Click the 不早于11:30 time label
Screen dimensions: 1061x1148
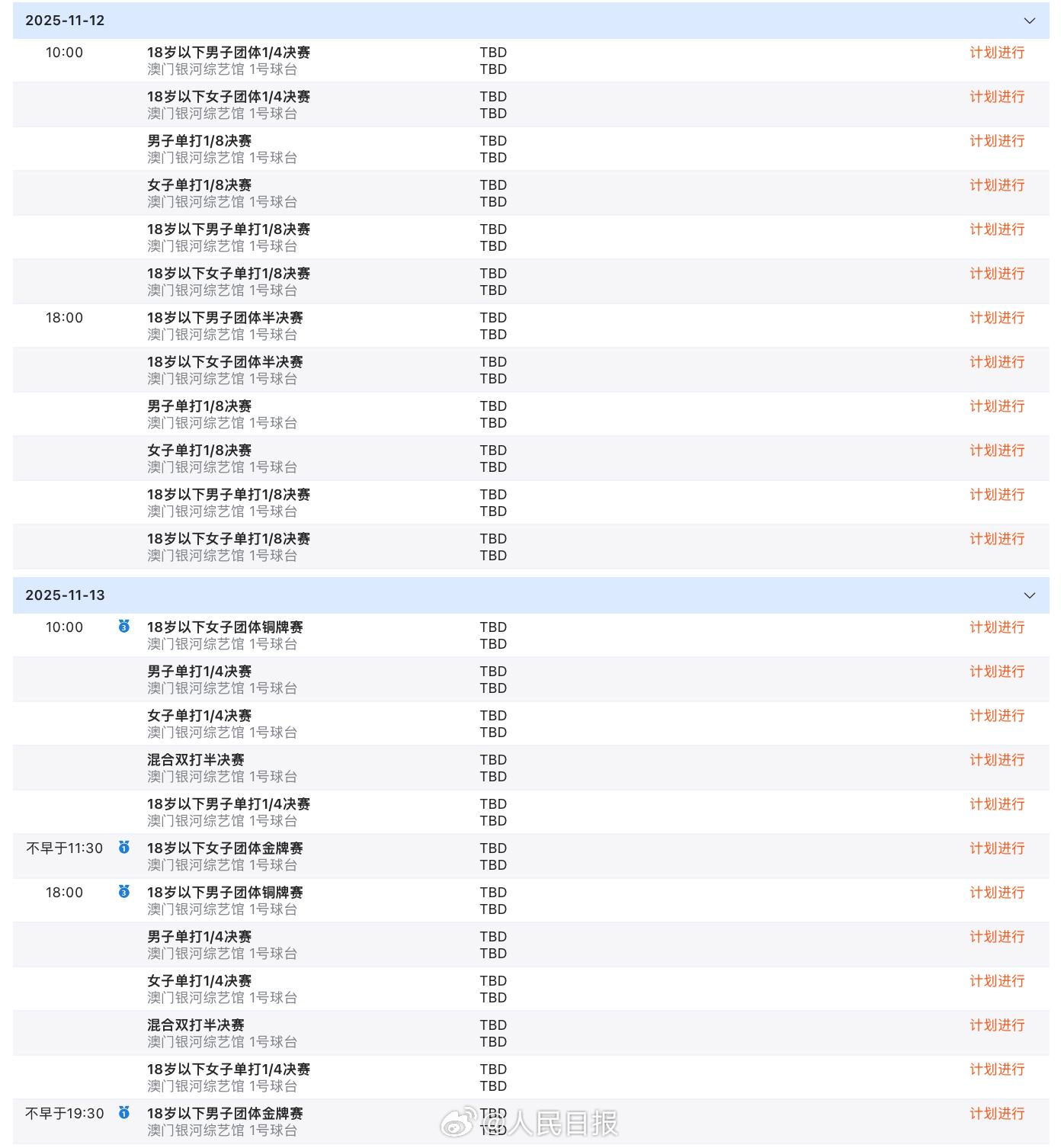(66, 848)
